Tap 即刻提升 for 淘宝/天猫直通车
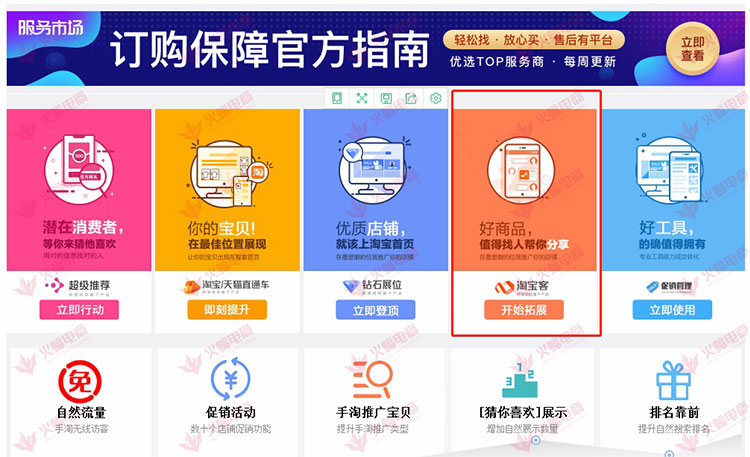Screen dimensions: 750x457 [226, 310]
